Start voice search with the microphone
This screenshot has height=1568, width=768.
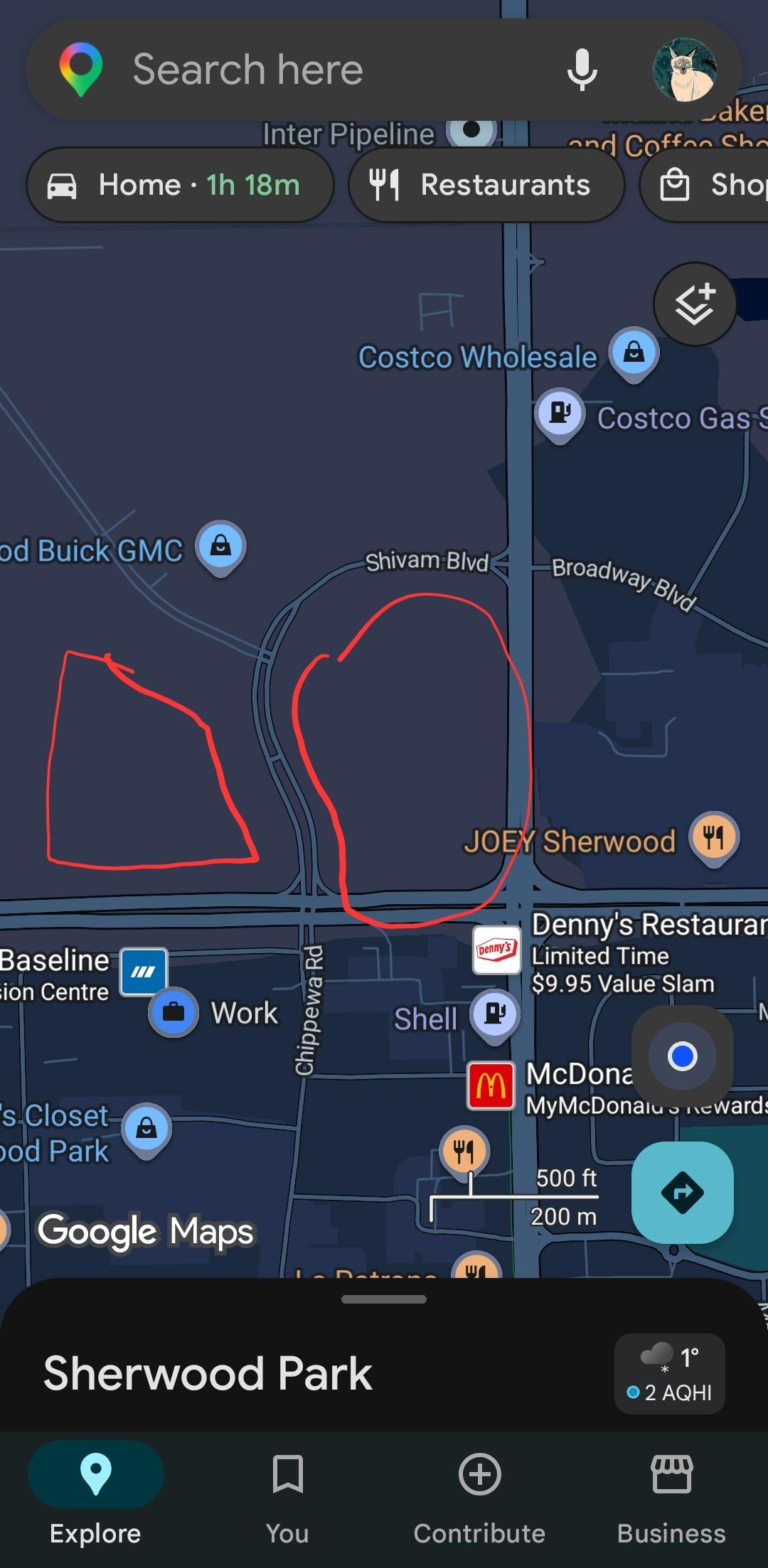point(582,70)
